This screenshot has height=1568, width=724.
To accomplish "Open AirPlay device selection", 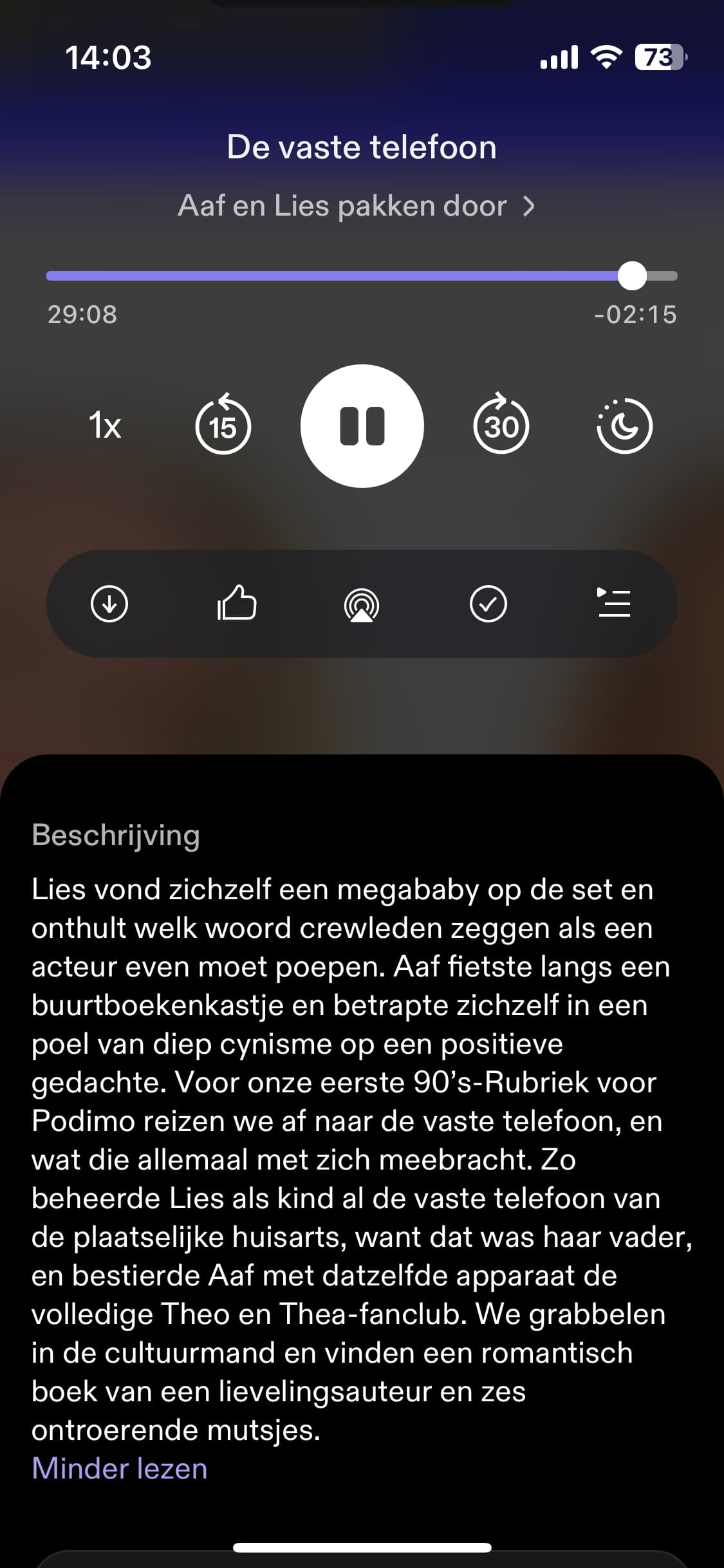I will (362, 605).
